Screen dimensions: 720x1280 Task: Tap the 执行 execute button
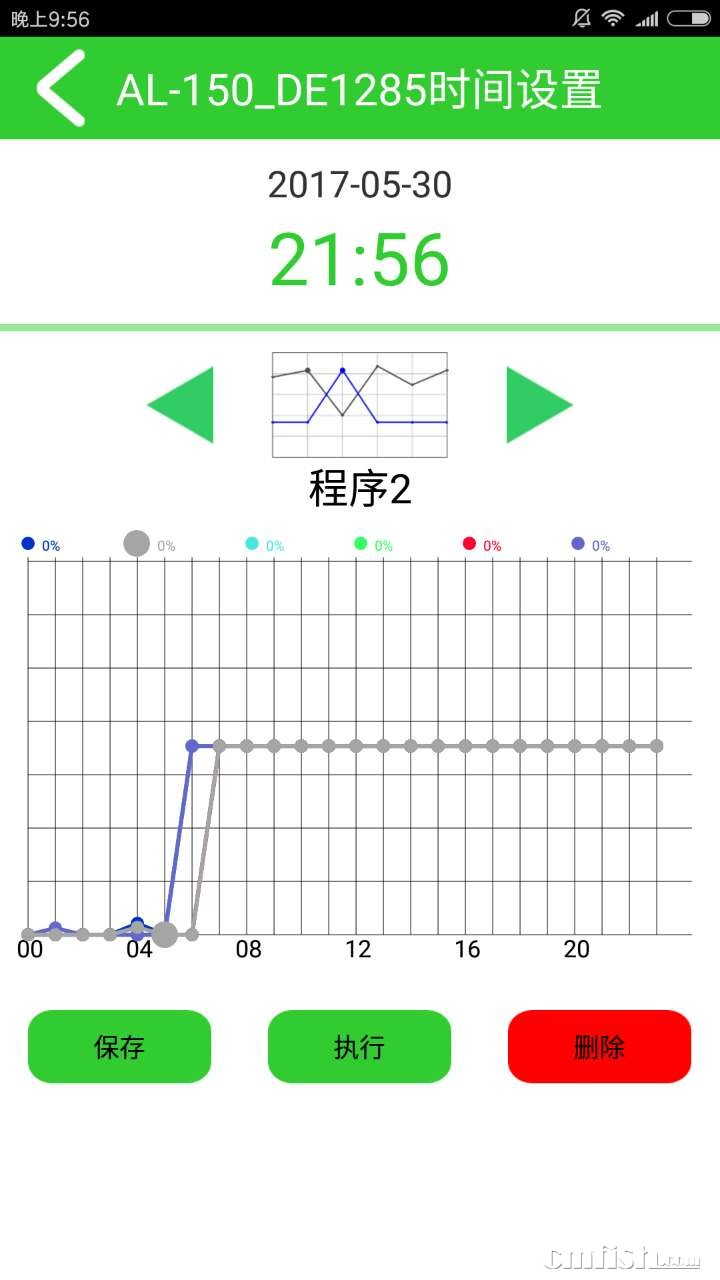359,1046
